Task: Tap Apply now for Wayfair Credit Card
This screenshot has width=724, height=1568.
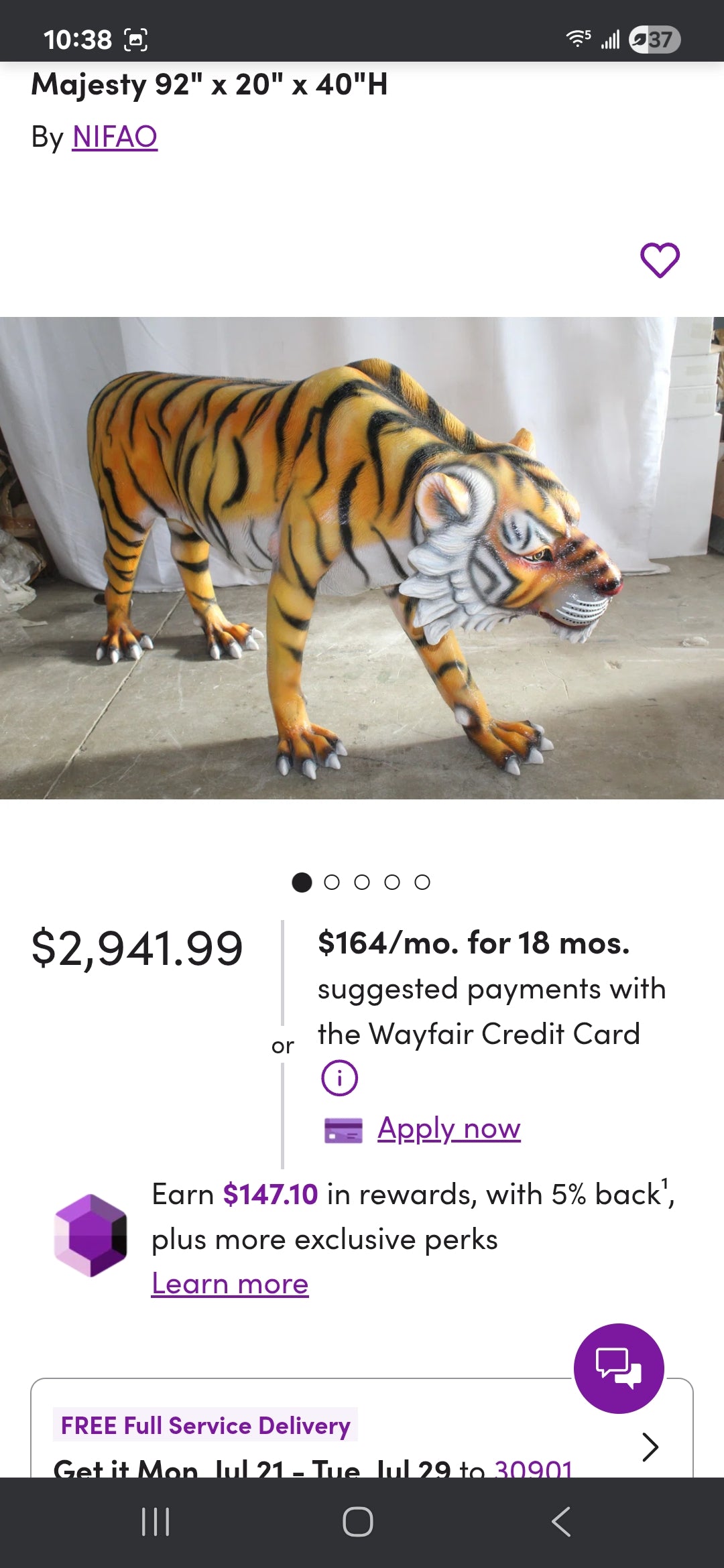Action: [x=448, y=1129]
